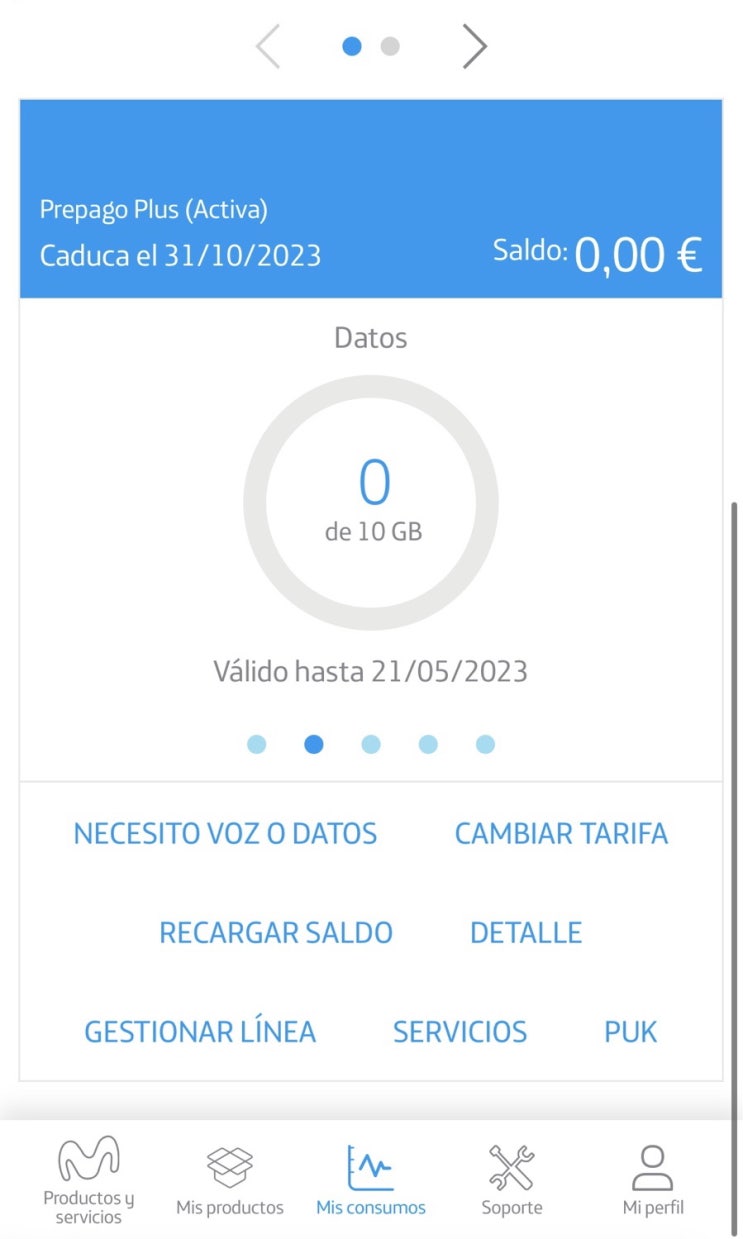The height and width of the screenshot is (1239, 743).
Task: View consumption DETALLE
Action: (x=526, y=933)
